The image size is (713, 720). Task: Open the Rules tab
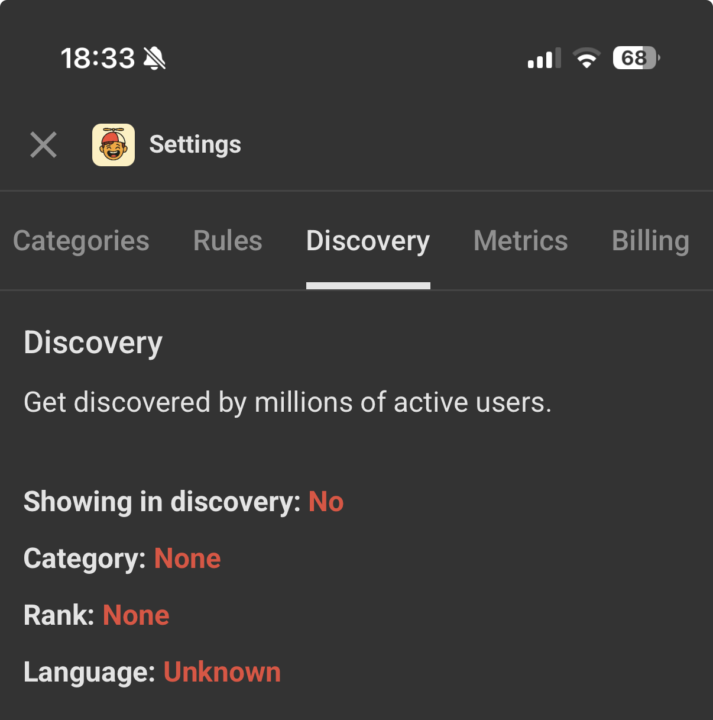pos(228,241)
